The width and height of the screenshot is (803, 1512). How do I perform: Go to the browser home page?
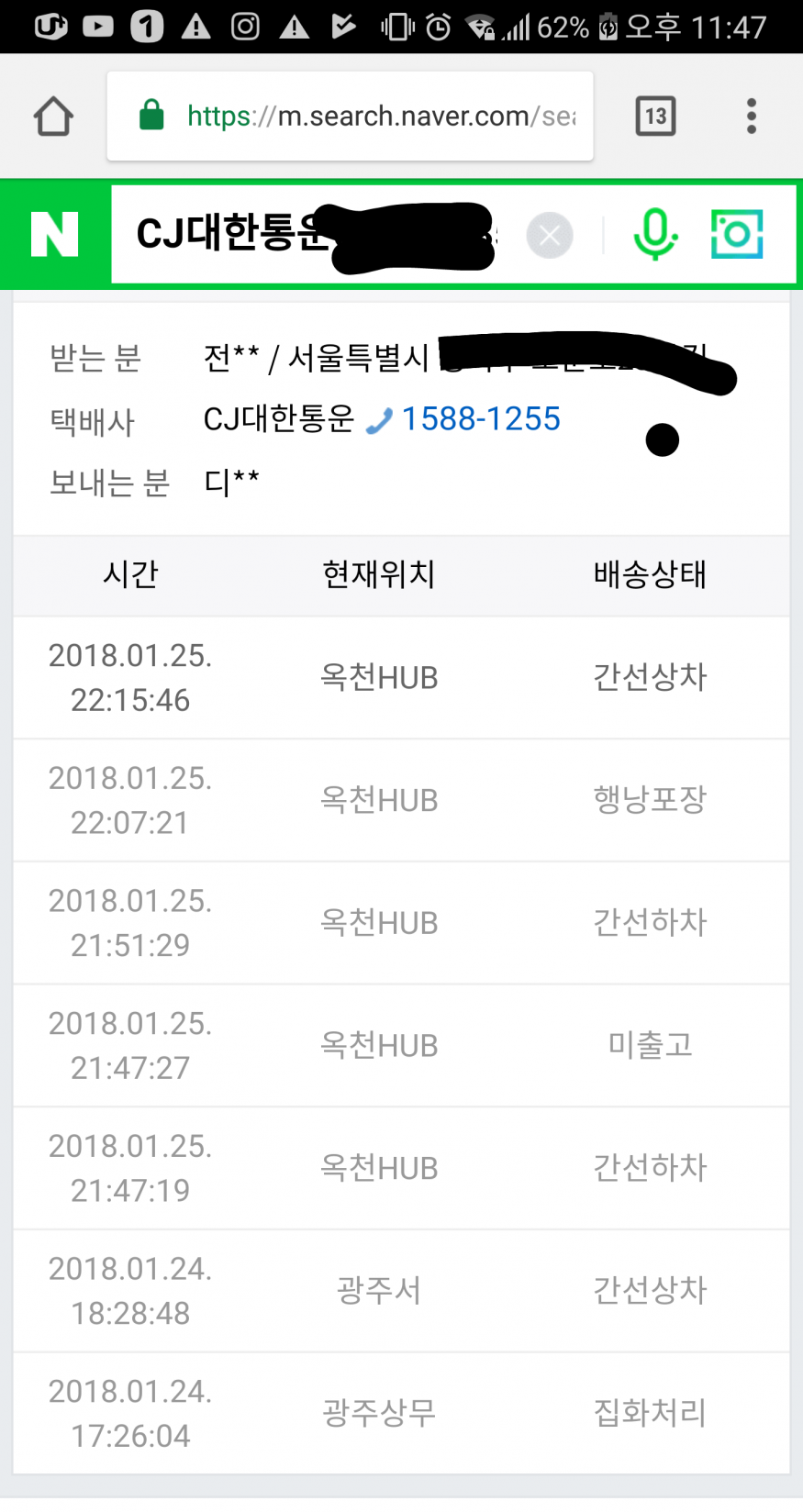(x=53, y=117)
